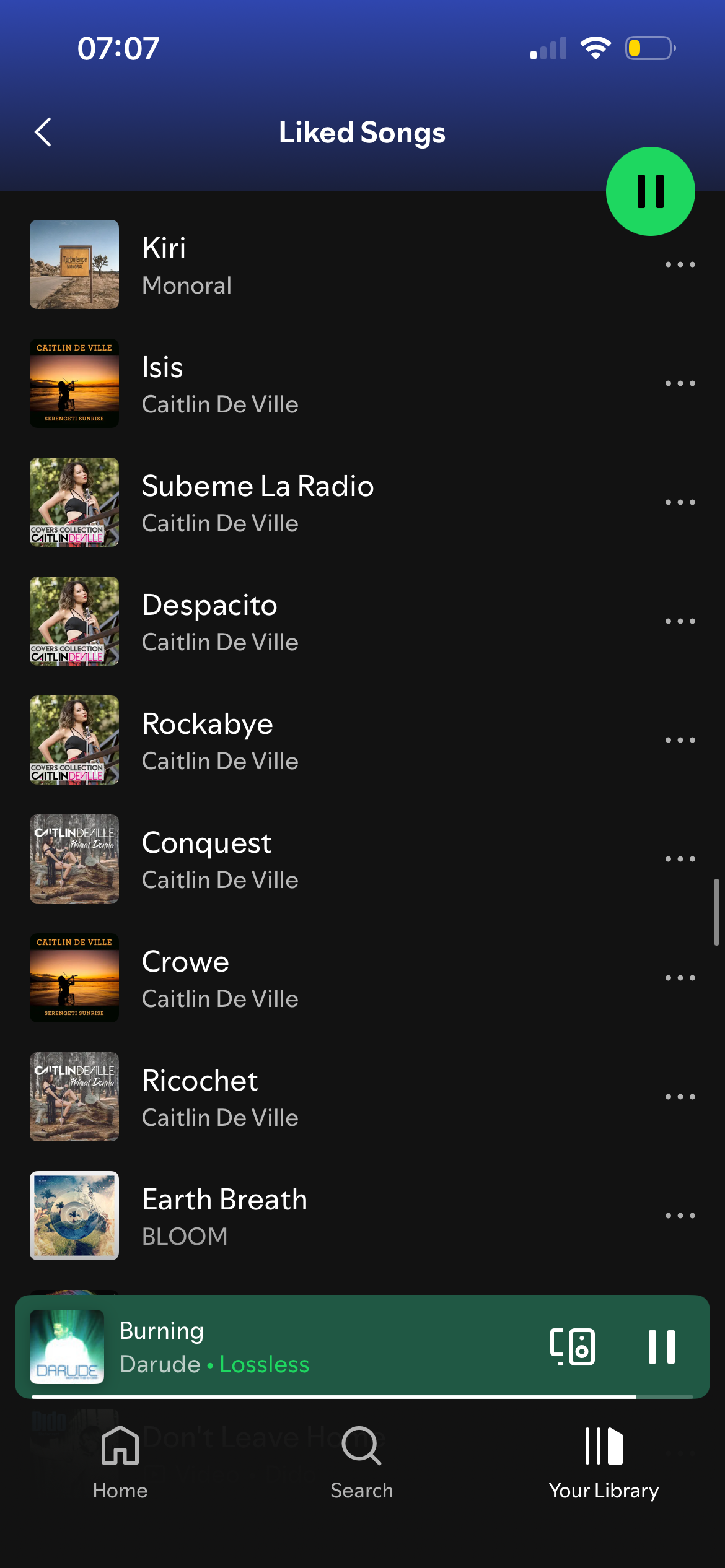Viewport: 725px width, 1568px height.
Task: Play Subeme La Radio
Action: click(x=310, y=502)
